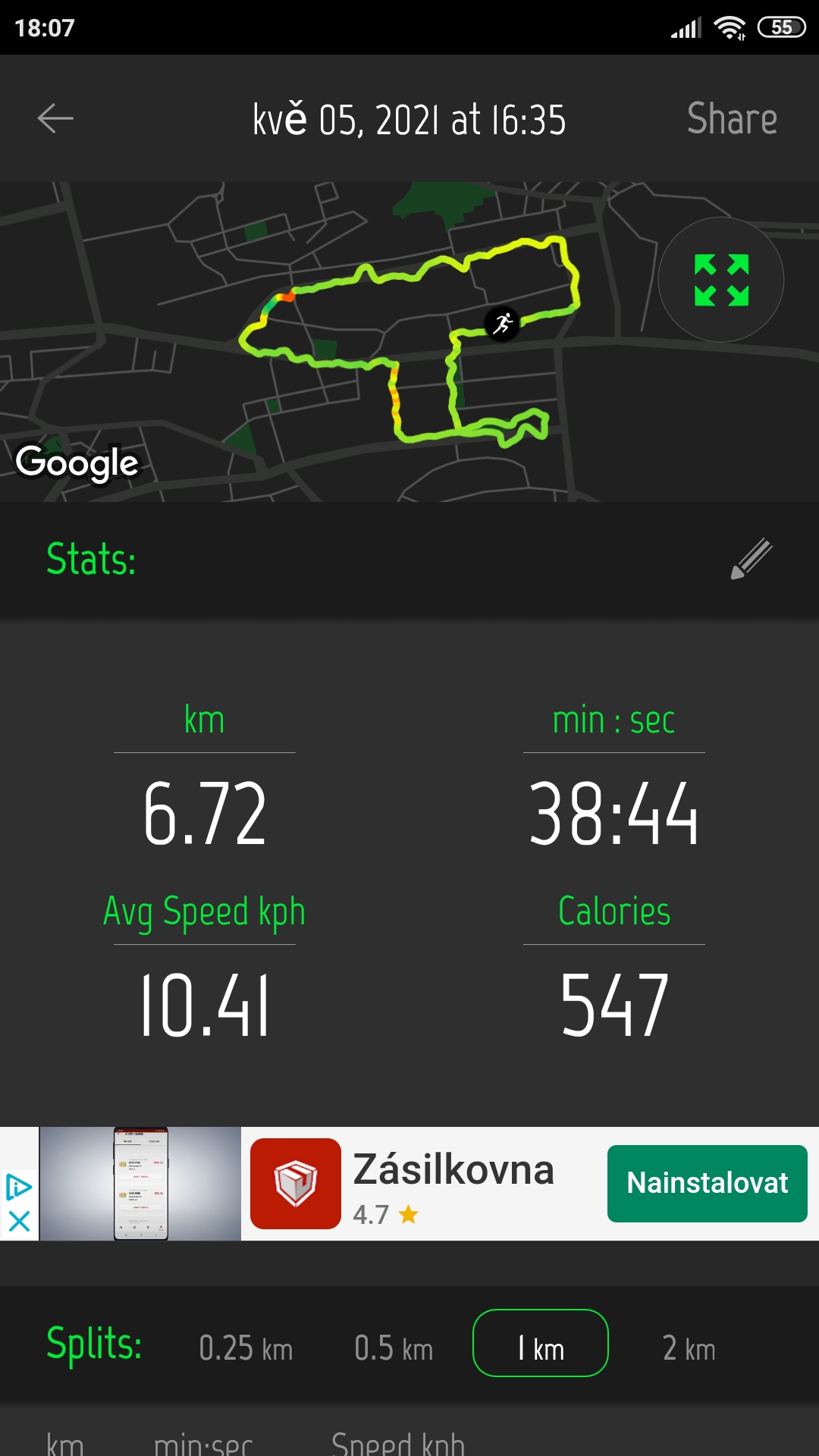
Task: Close the ad banner with X
Action: 19,1221
